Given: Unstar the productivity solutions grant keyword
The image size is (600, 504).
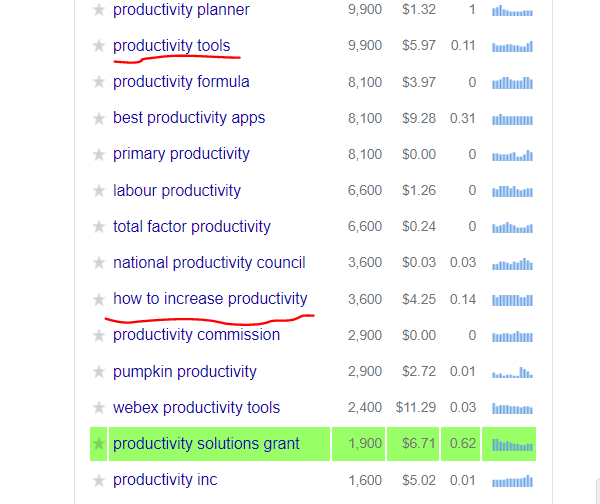Looking at the screenshot, I should coord(99,444).
